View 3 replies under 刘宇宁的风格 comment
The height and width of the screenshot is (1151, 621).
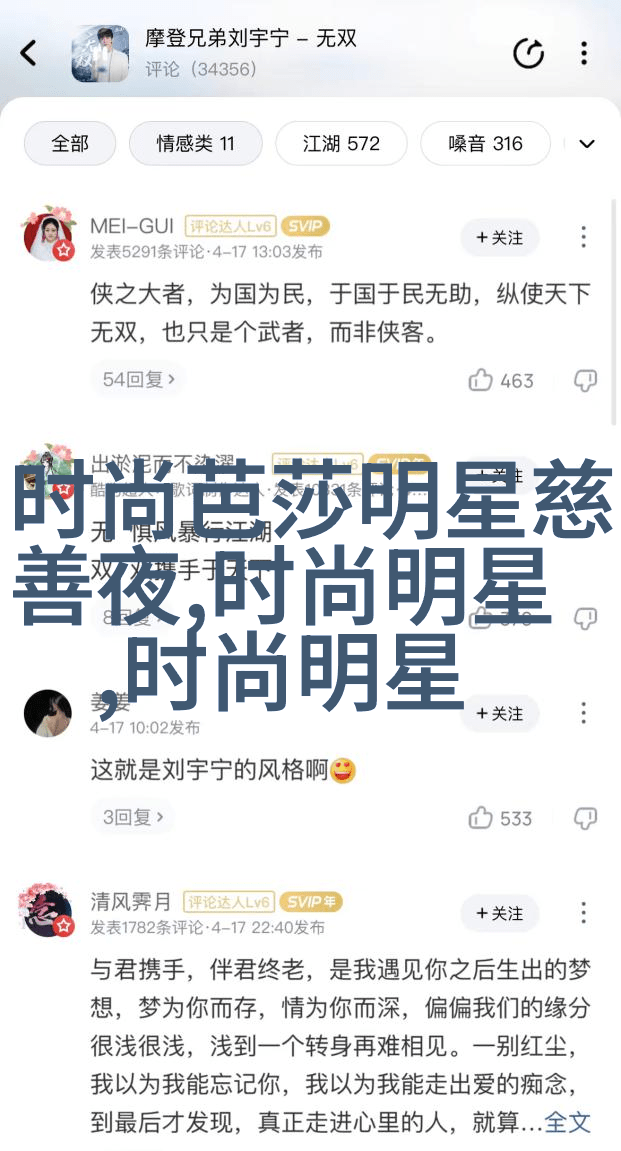click(133, 817)
